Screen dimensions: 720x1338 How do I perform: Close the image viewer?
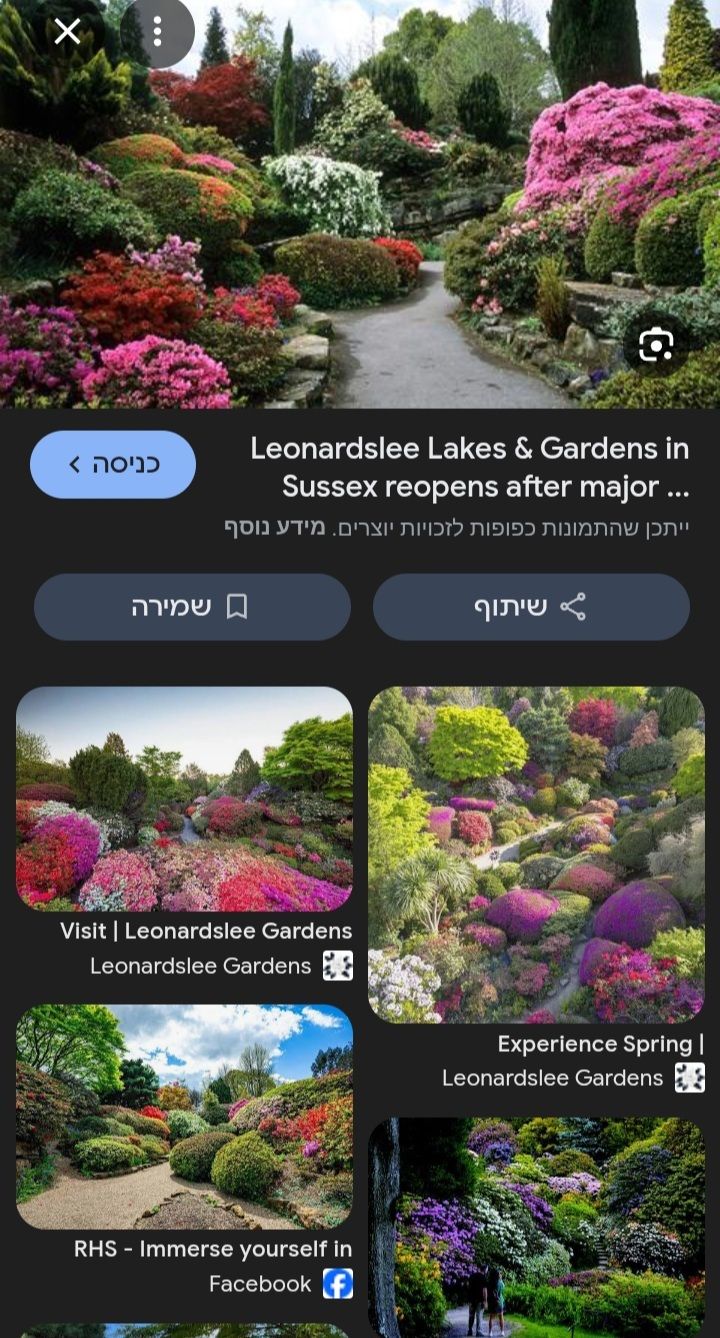(x=67, y=32)
